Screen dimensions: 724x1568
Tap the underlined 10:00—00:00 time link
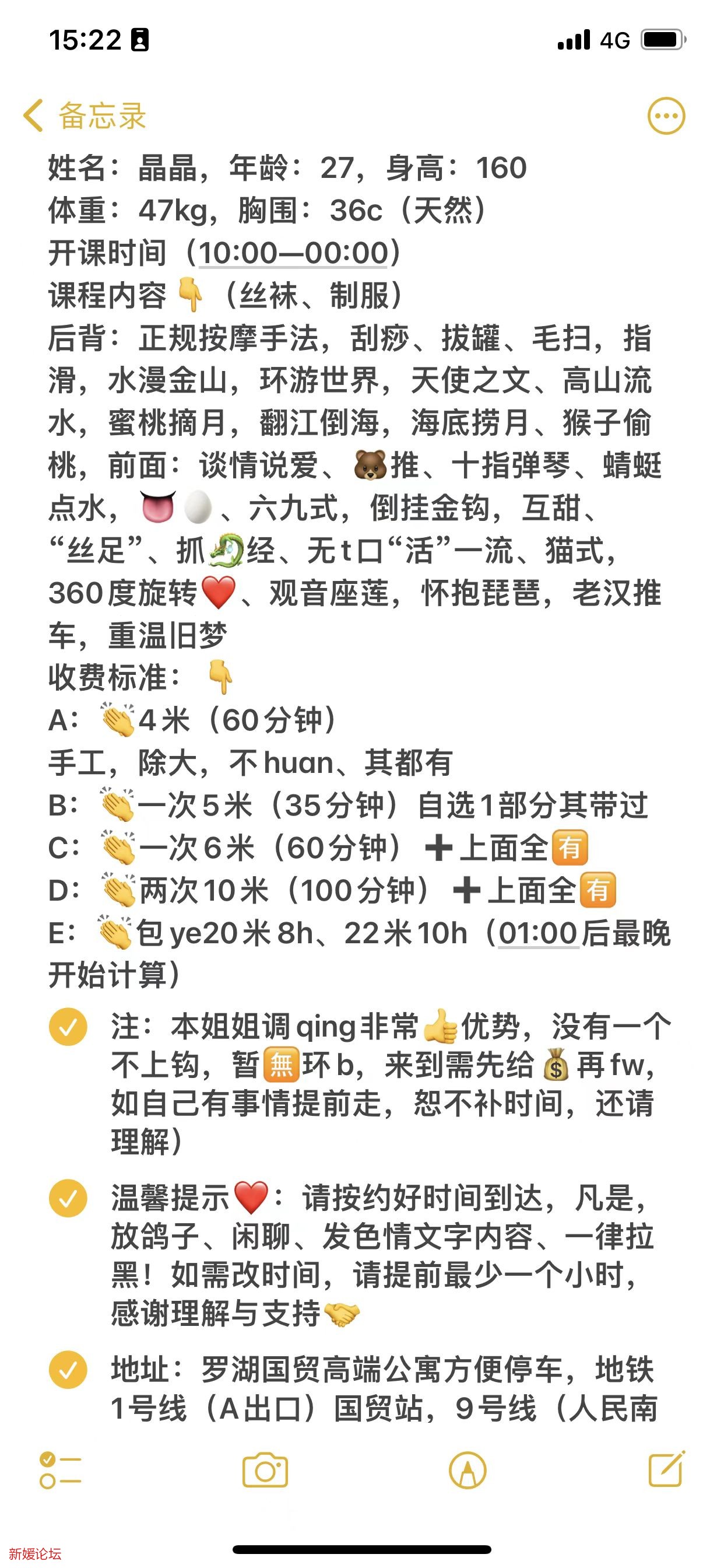tap(293, 253)
